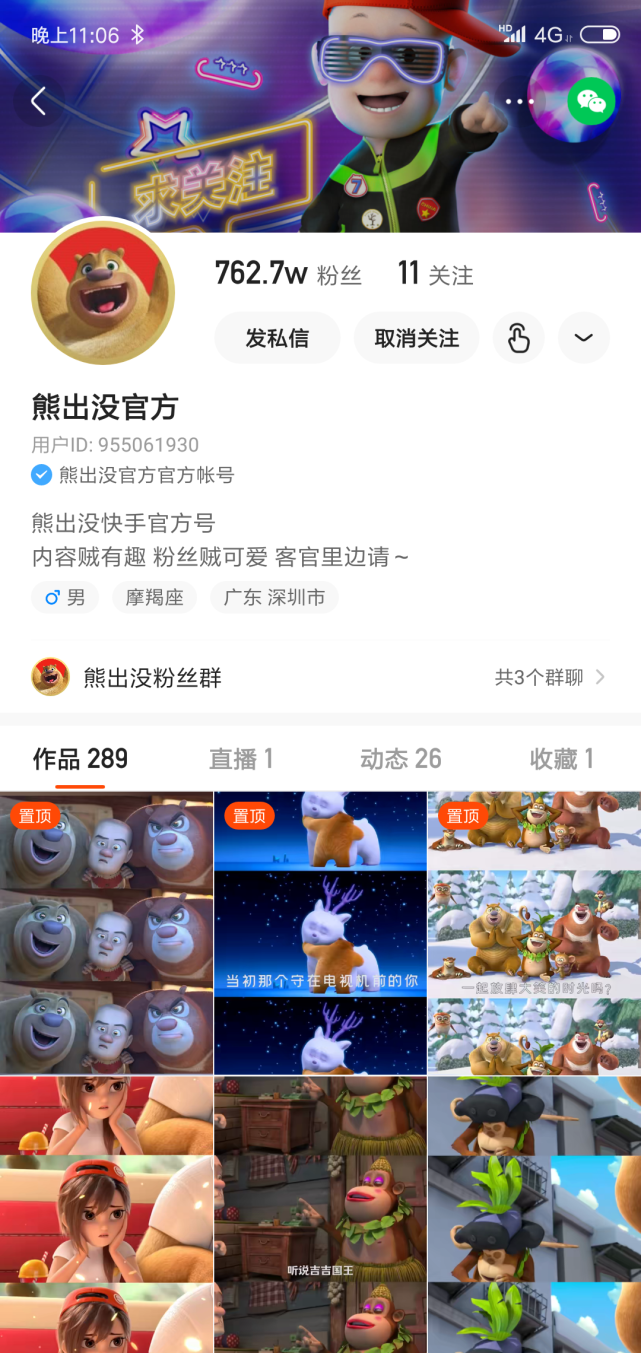Screen dimensions: 641x1353
Task: Open the three-dot more options menu
Action: [519, 101]
